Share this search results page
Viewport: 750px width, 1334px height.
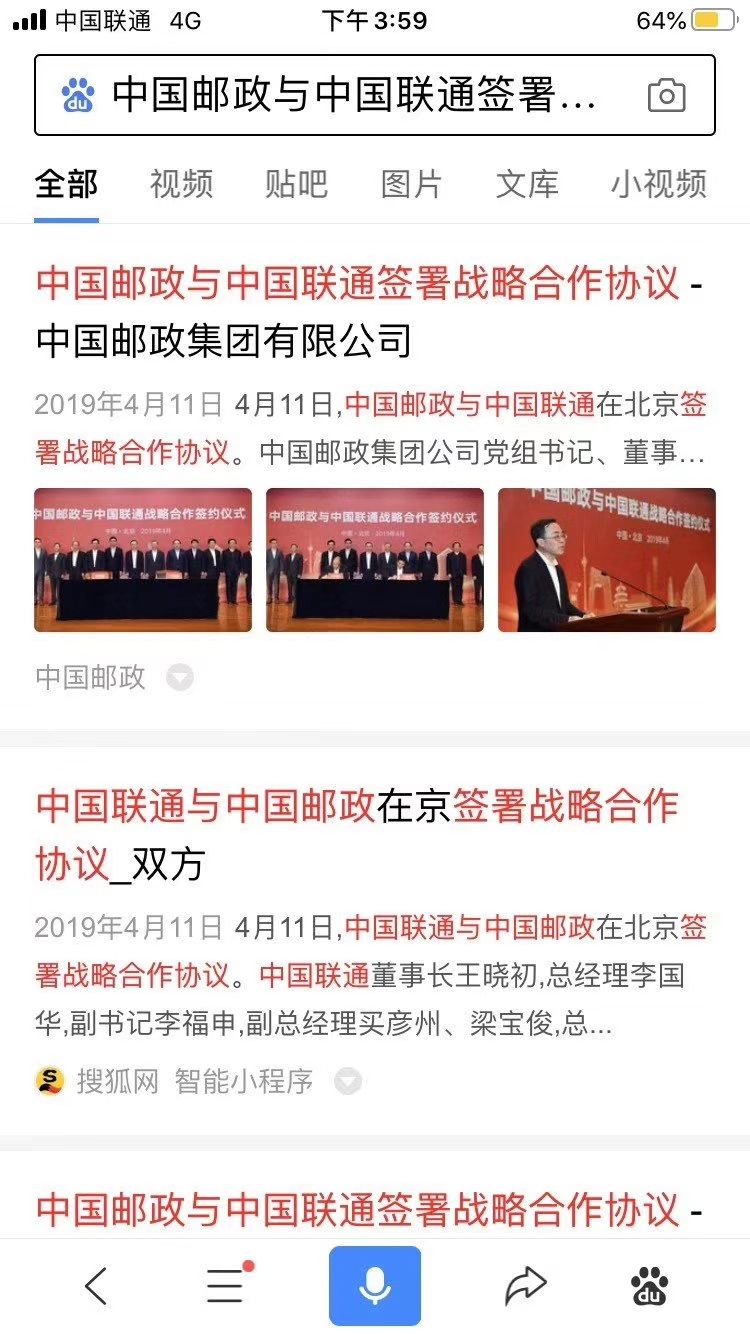click(525, 1286)
